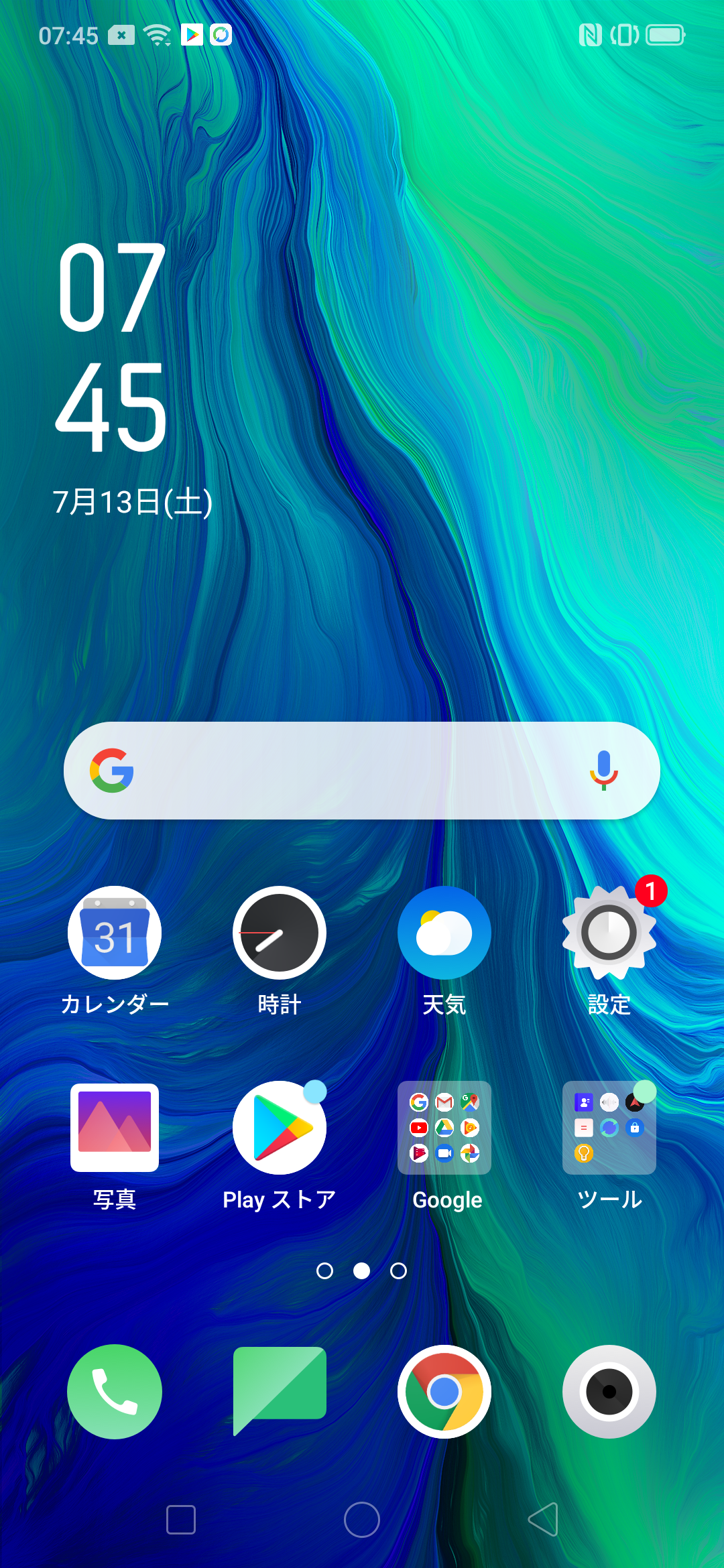Launch the 時計 clock app
The width and height of the screenshot is (724, 1568).
(x=280, y=933)
